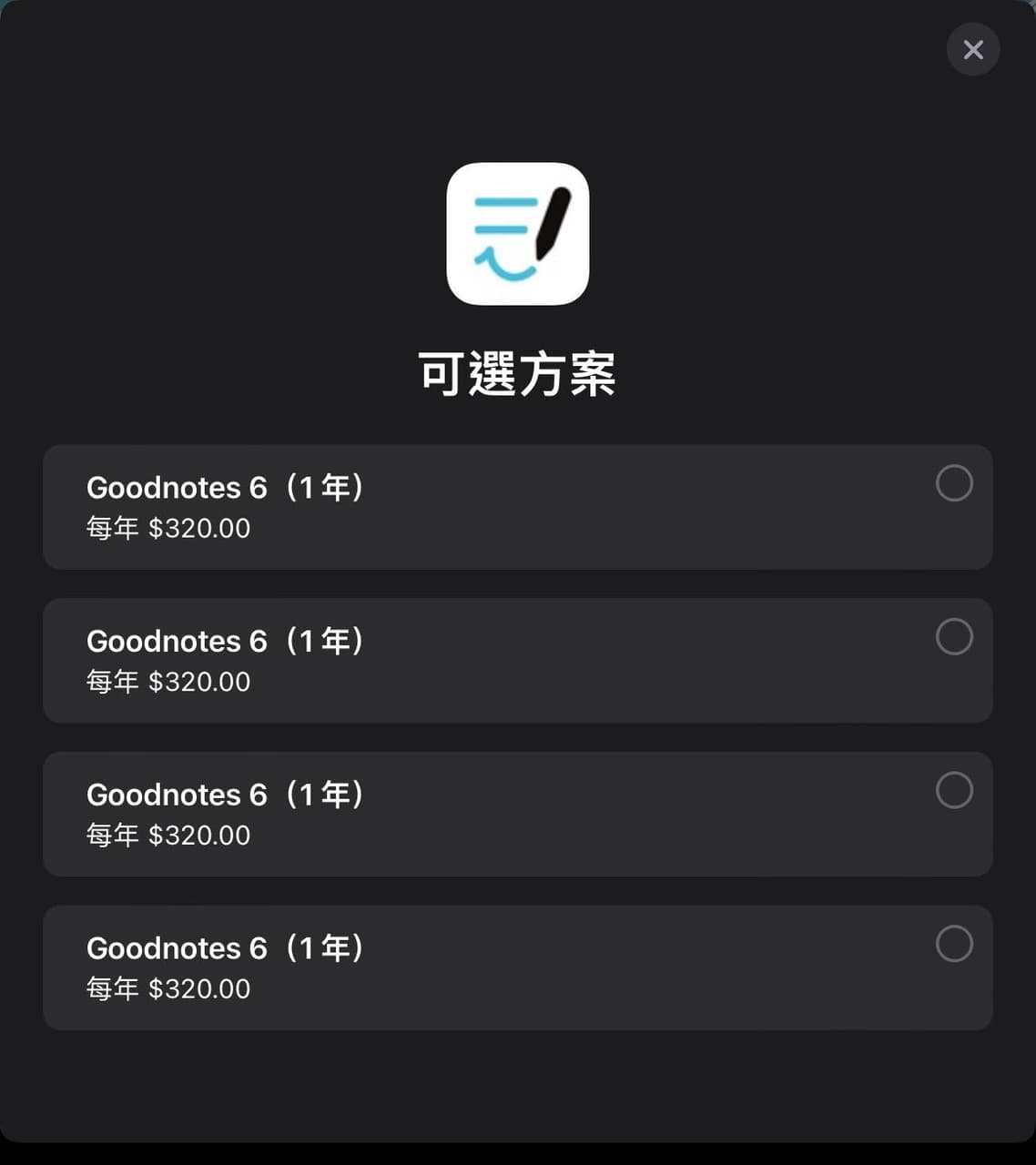The height and width of the screenshot is (1165, 1036).
Task: Choose the first Goodnotes 6 yearly plan
Action: 518,507
